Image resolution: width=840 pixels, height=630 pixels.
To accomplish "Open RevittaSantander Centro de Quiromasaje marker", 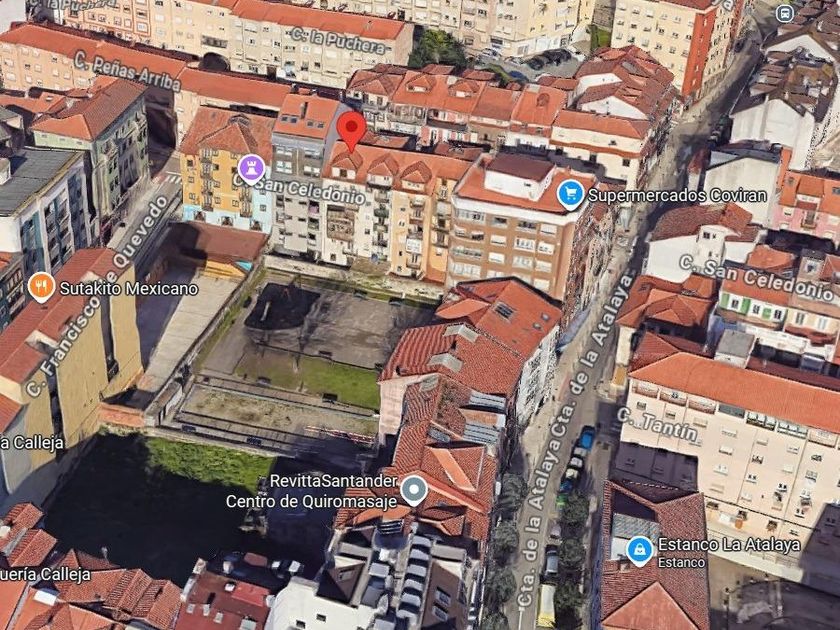I will [x=414, y=490].
